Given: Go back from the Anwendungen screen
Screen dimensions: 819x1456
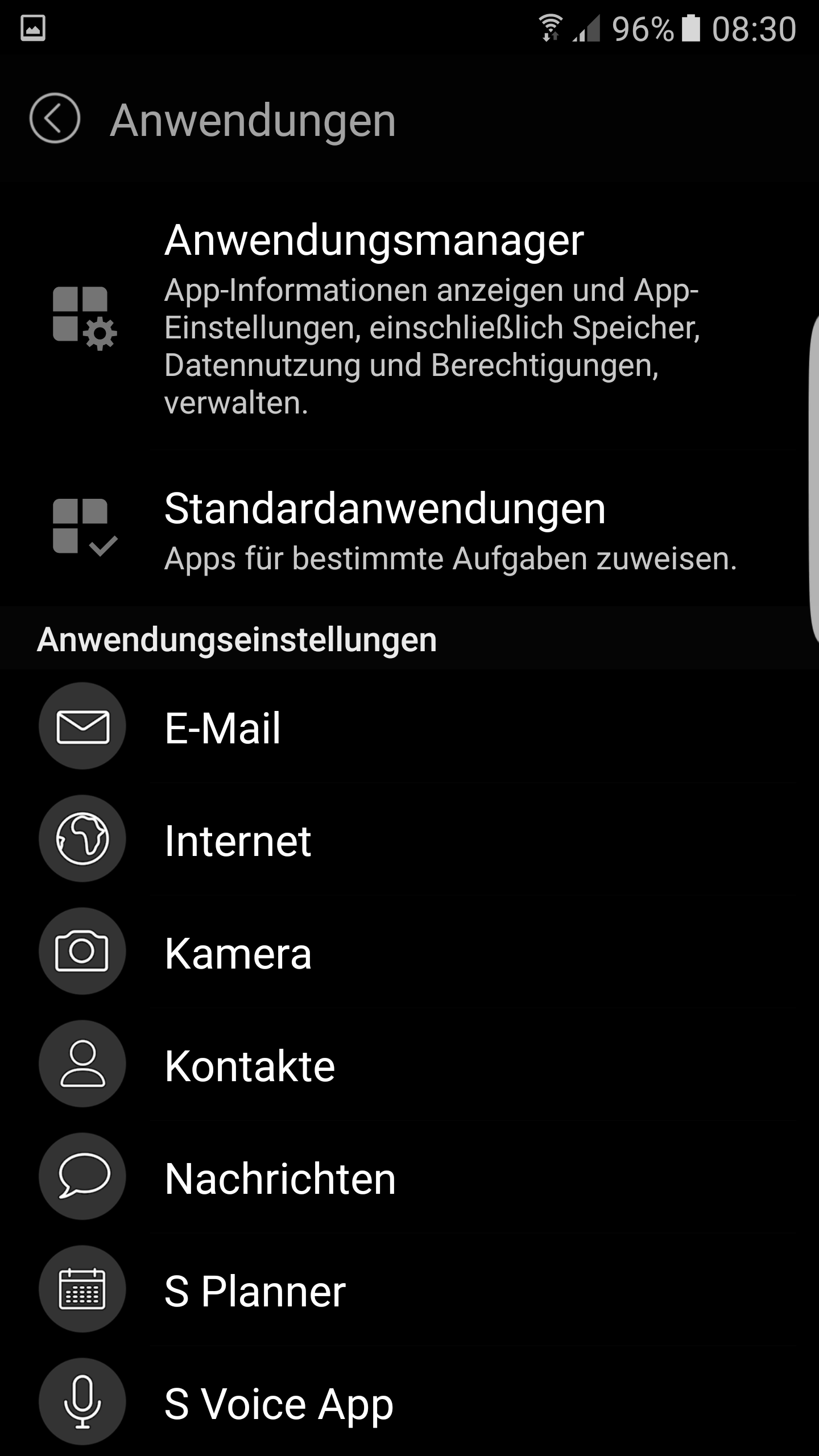Looking at the screenshot, I should [x=55, y=118].
